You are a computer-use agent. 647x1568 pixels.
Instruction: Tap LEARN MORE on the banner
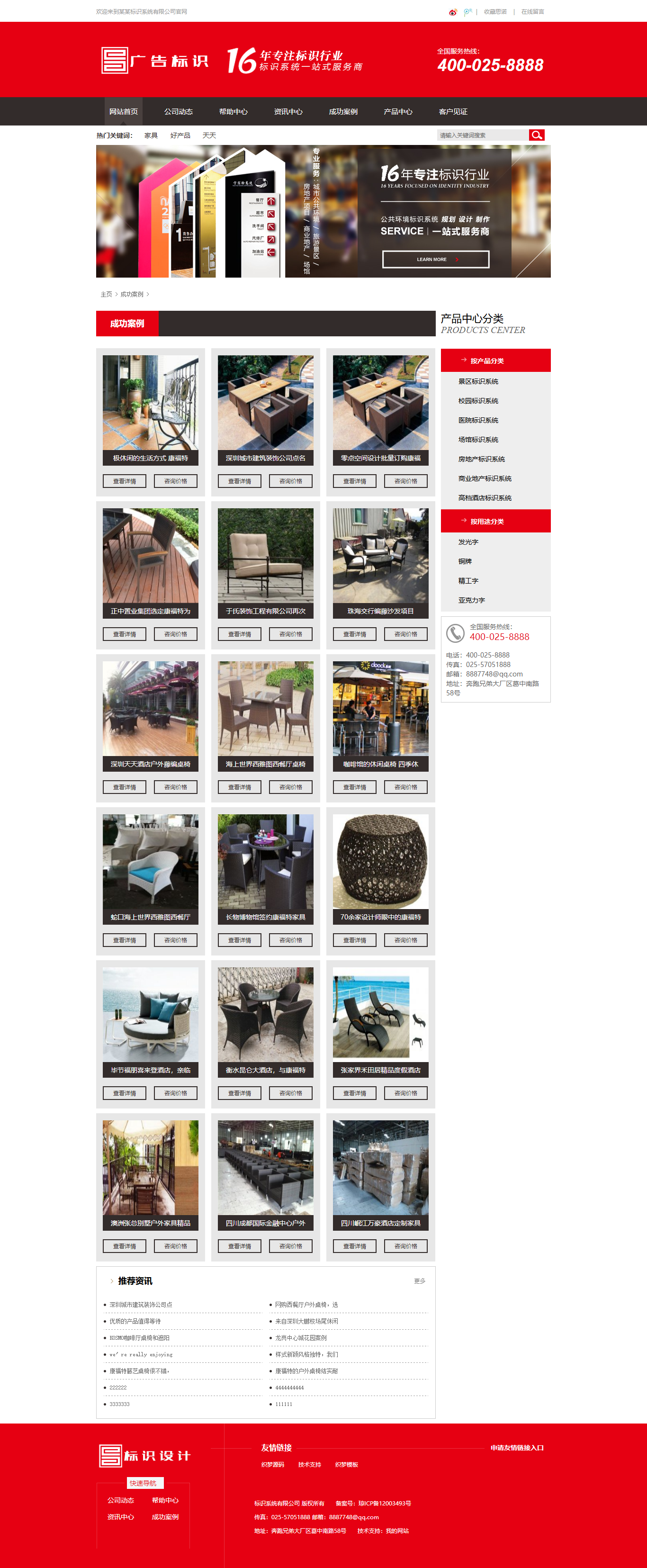[x=435, y=259]
